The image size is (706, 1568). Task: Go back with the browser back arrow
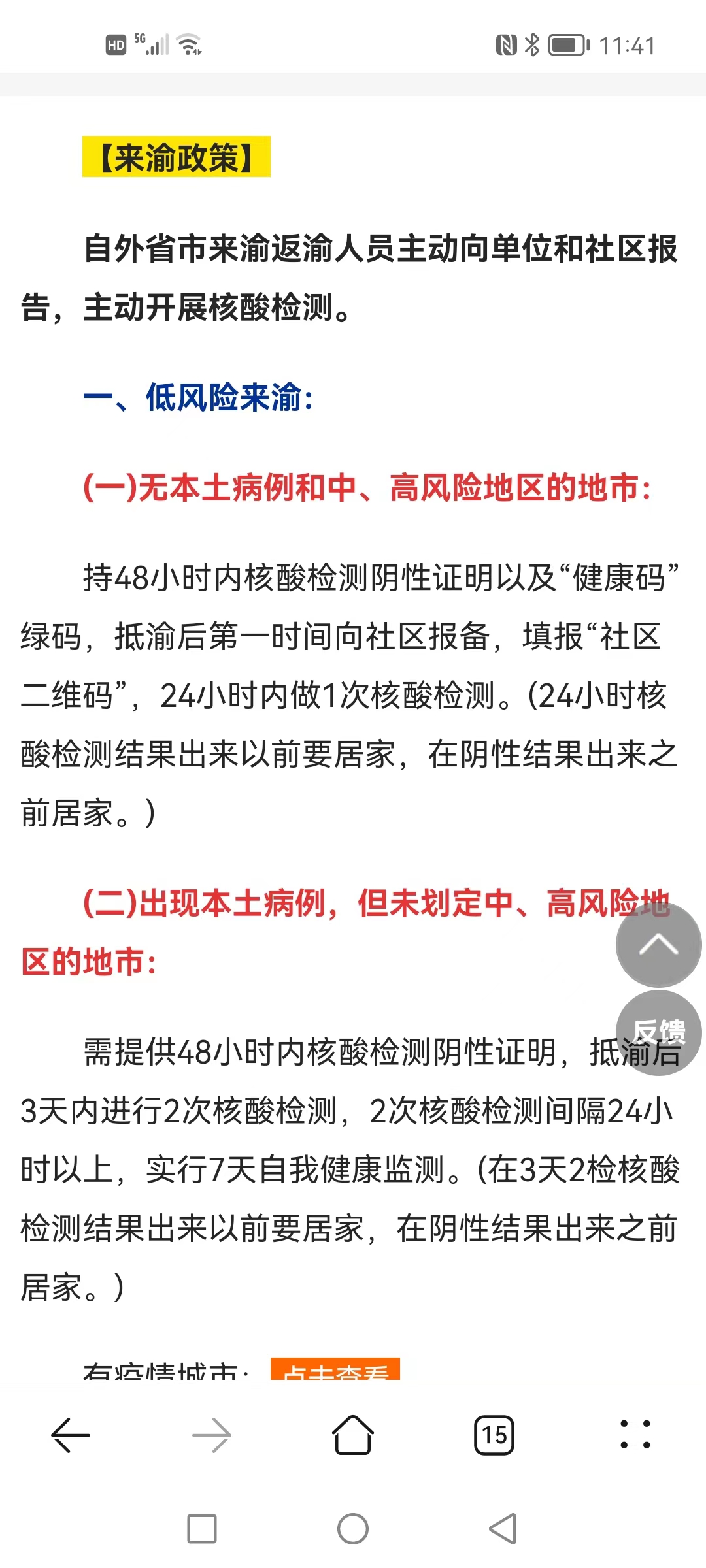[x=71, y=1435]
